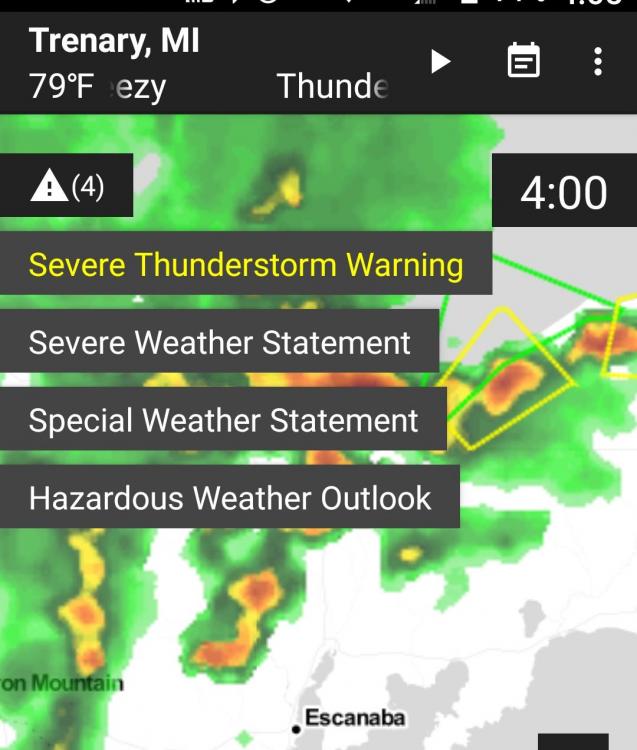Play the radar animation

coord(440,62)
